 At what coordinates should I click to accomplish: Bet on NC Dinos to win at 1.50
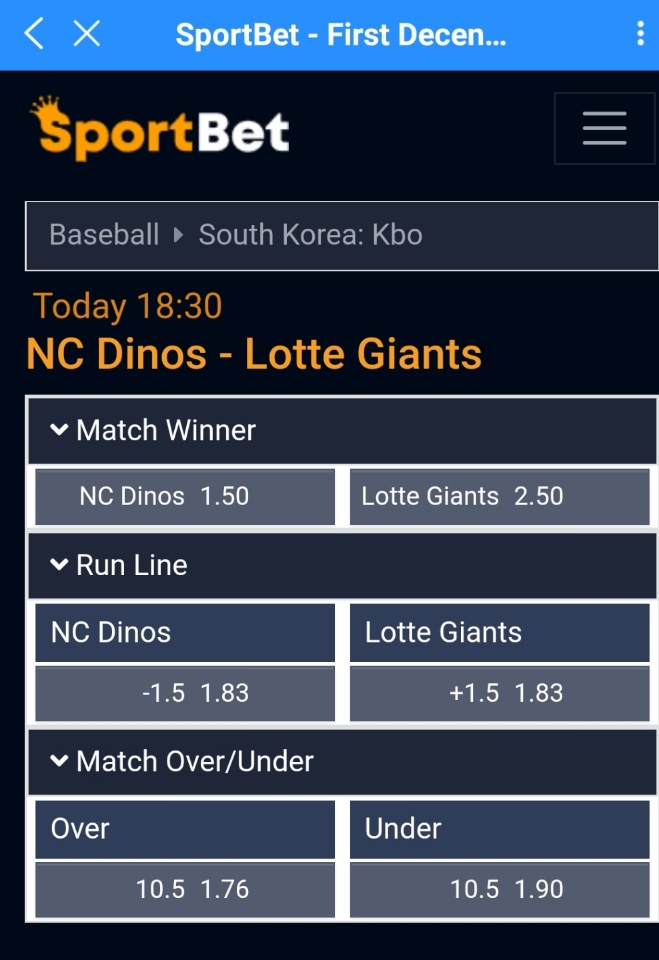point(185,496)
